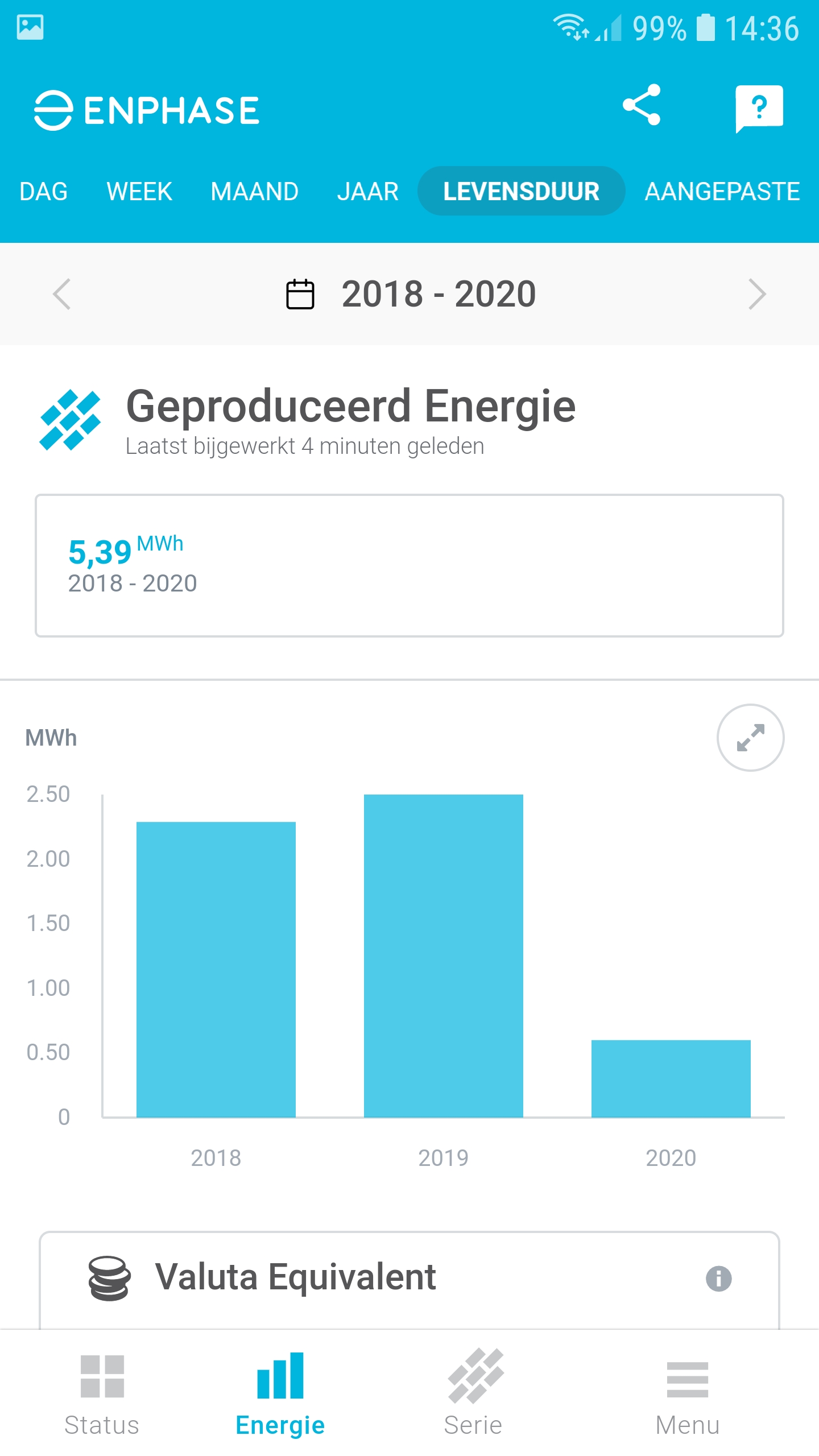Go to the next period arrow
Viewport: 819px width, 1456px height.
pyautogui.click(x=757, y=294)
